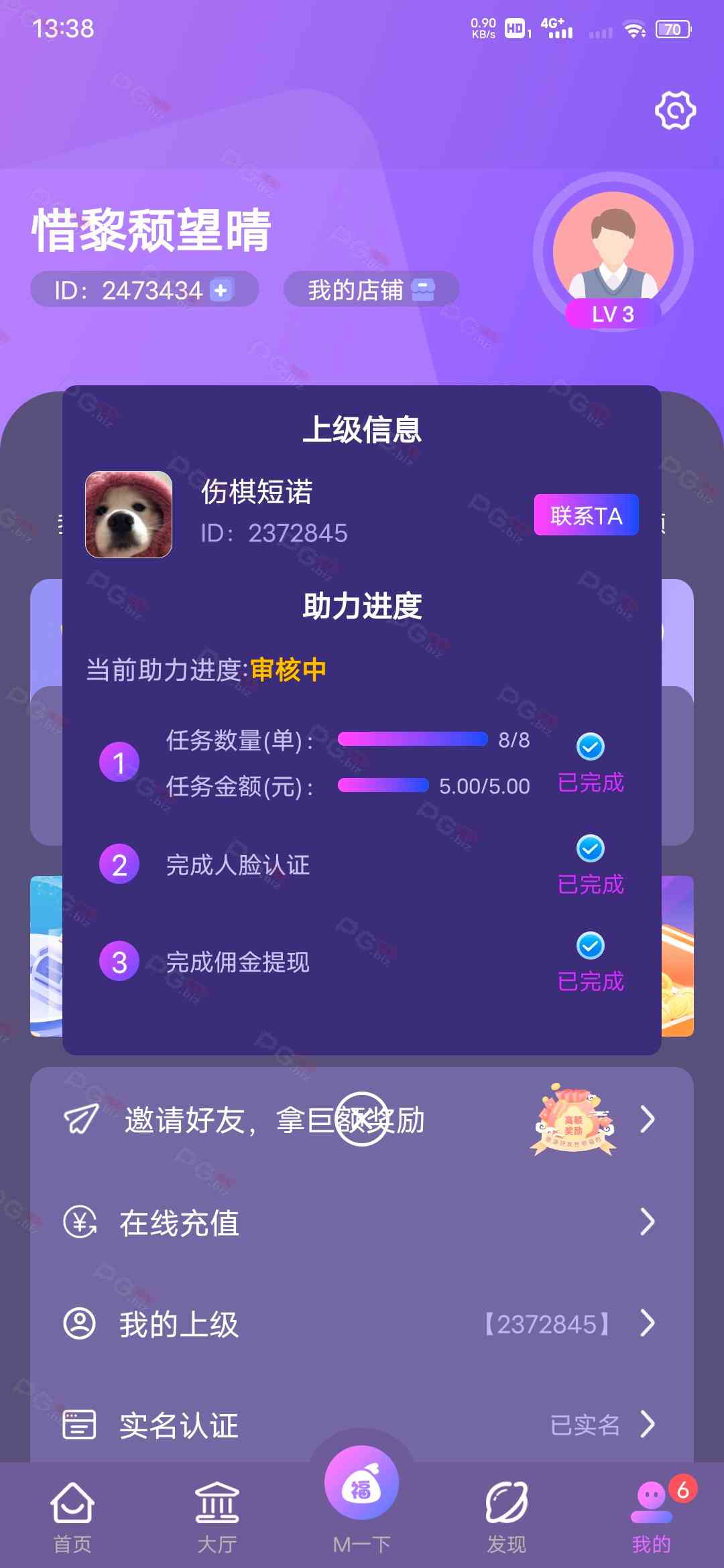Image resolution: width=724 pixels, height=1568 pixels.
Task: Open 我的上级 row
Action: pyautogui.click(x=362, y=1324)
